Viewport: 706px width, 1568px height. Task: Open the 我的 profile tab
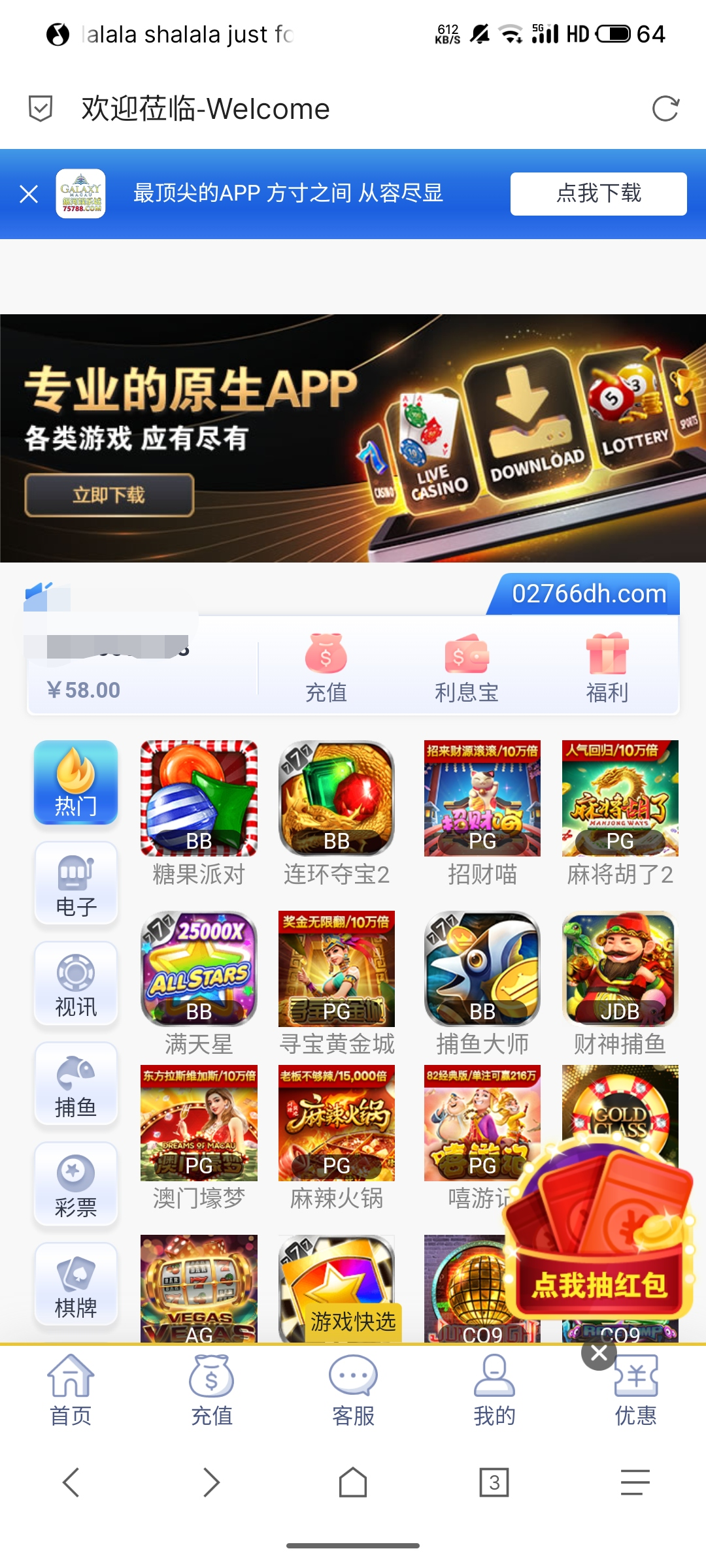point(494,1389)
